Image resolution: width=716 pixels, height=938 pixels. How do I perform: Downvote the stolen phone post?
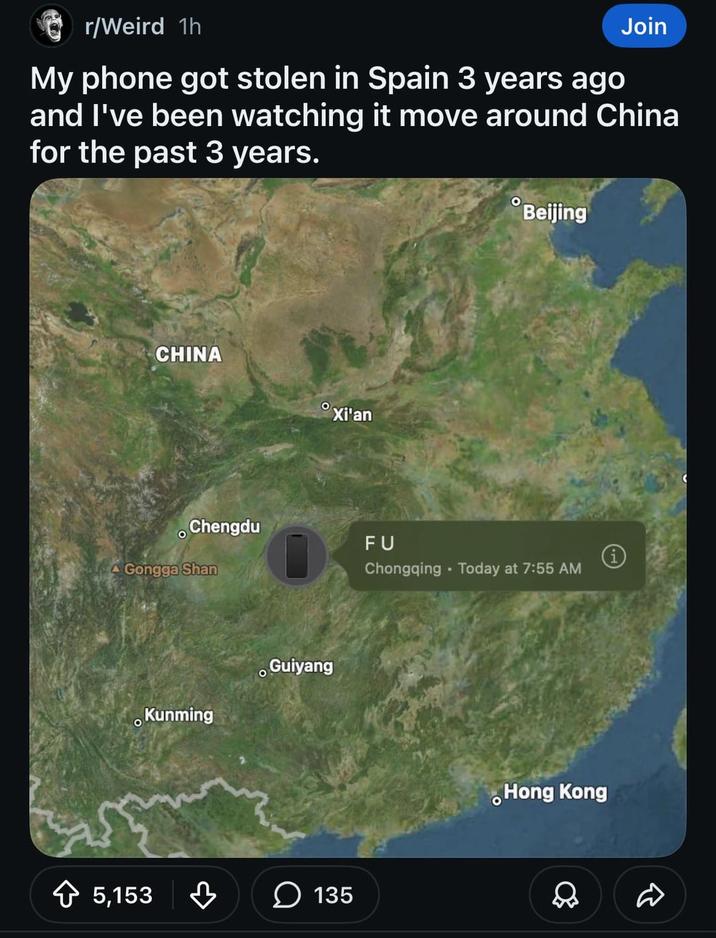click(x=203, y=894)
